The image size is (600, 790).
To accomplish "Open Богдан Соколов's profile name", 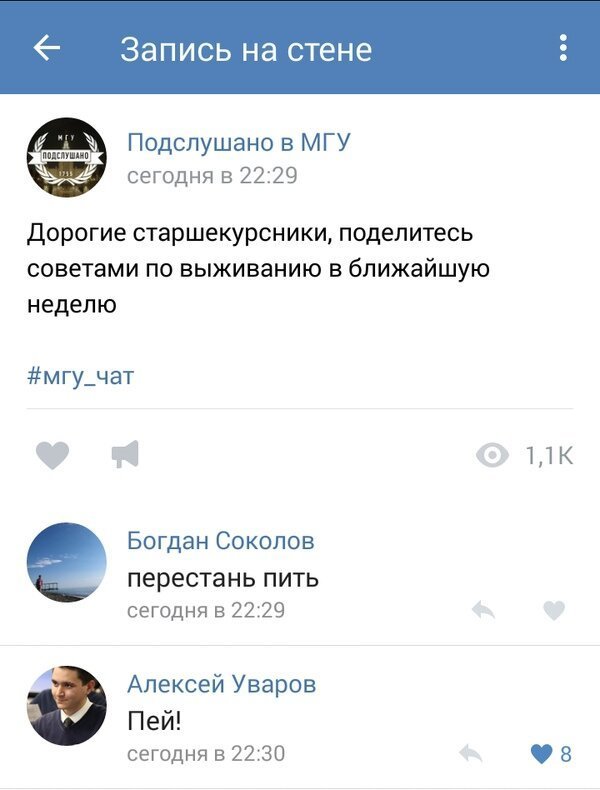I will pyautogui.click(x=220, y=541).
